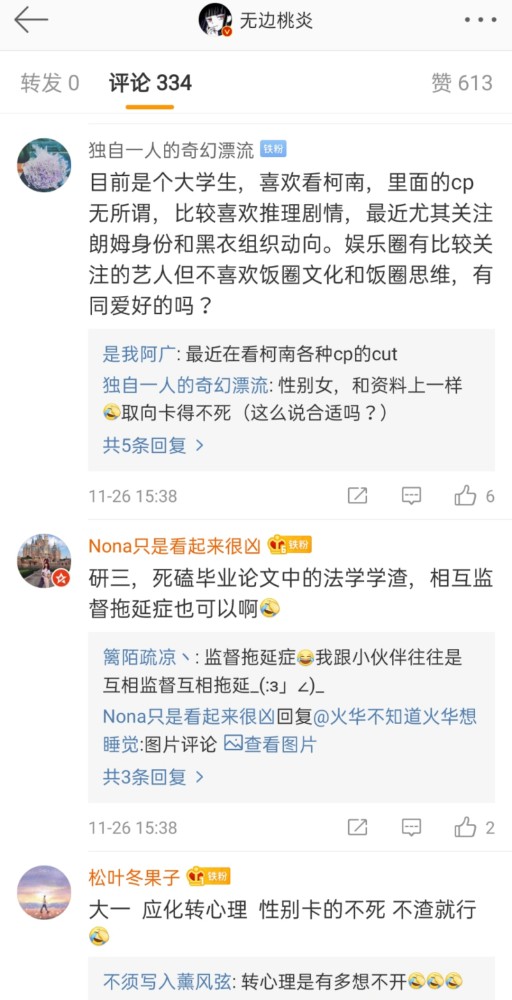Expand 共3条回复 under Nona's comment
Screen dimensions: 512x1000
[153, 776]
